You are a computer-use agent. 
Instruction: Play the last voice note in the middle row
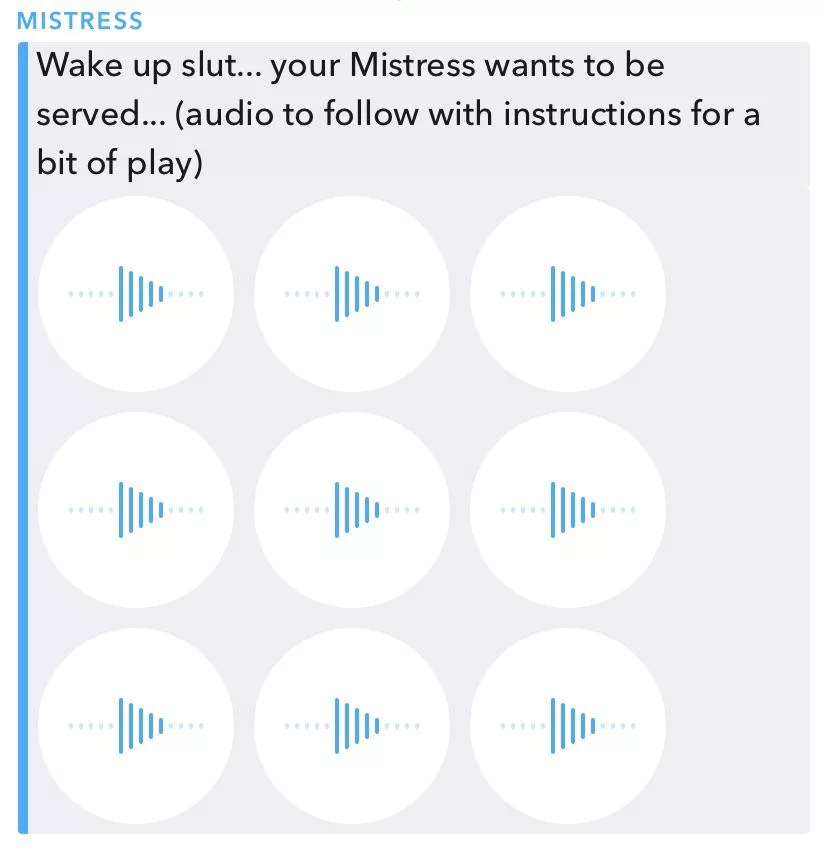coord(568,510)
